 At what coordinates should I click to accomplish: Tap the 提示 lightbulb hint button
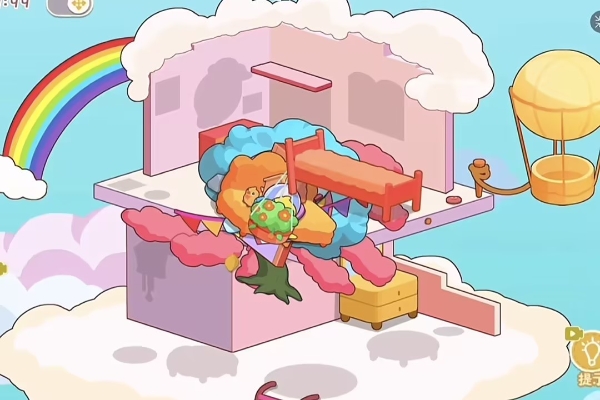[587, 359]
